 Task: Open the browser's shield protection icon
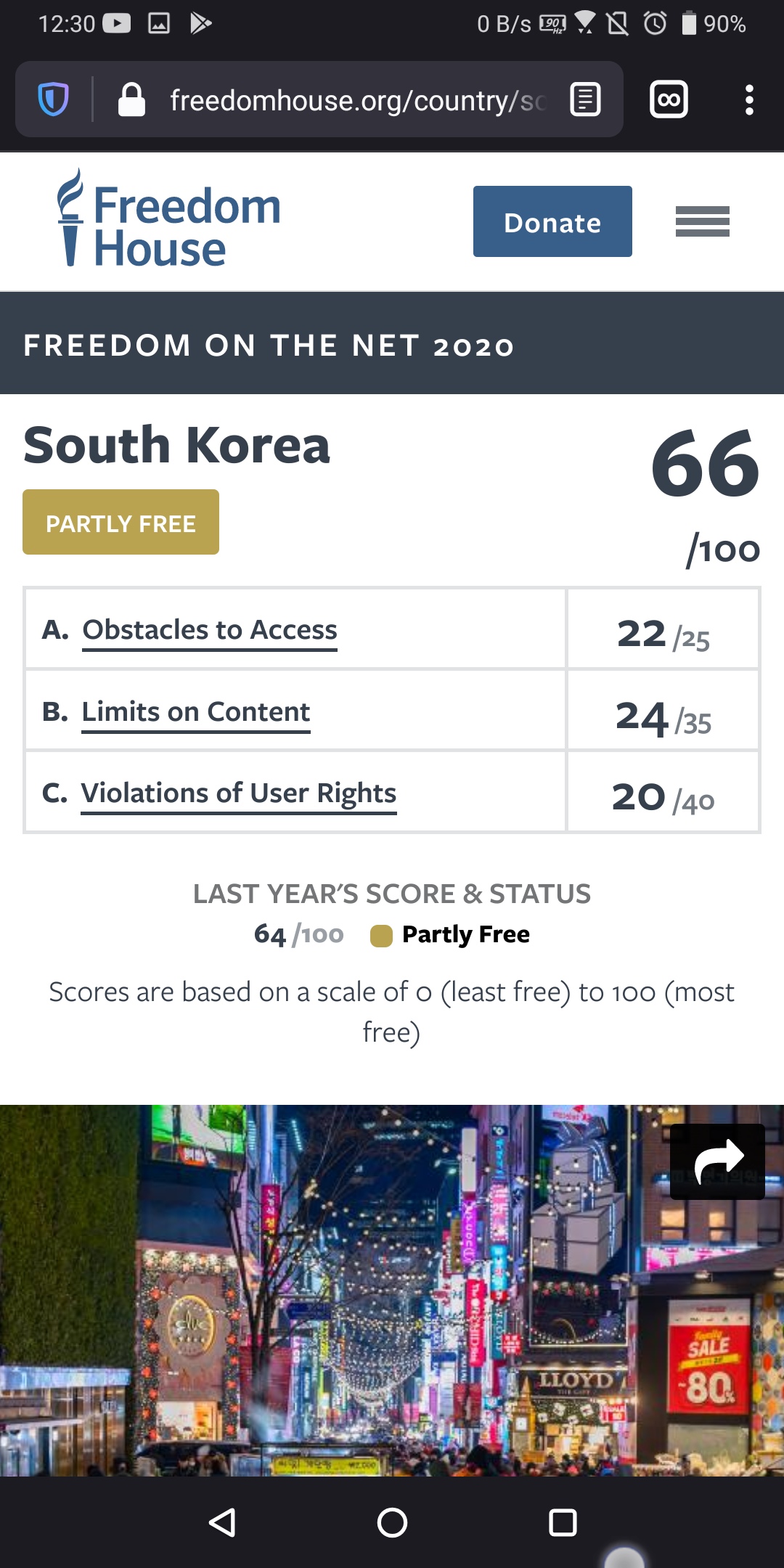[53, 99]
